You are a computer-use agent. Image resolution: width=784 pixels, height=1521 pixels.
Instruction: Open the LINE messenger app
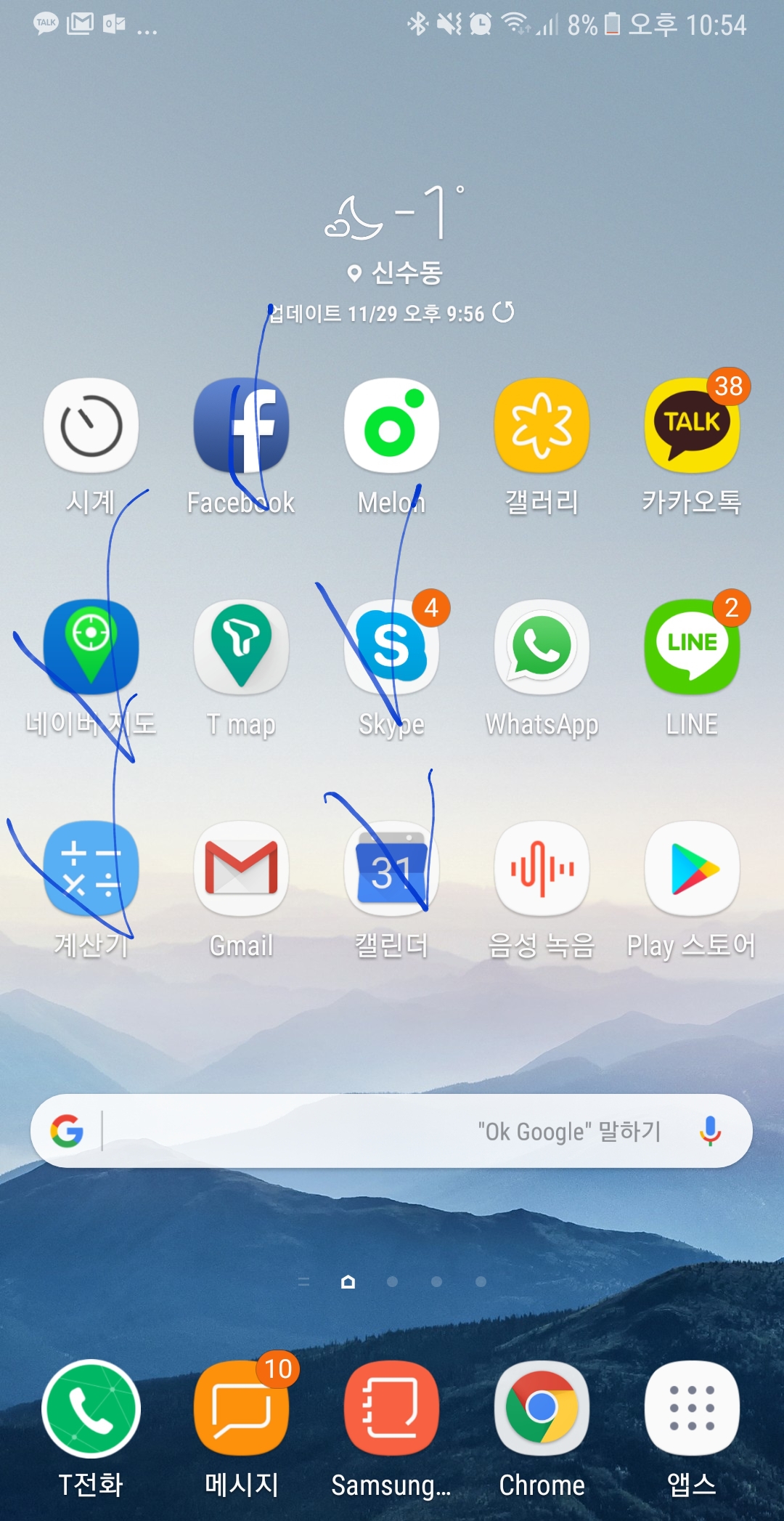click(x=692, y=647)
